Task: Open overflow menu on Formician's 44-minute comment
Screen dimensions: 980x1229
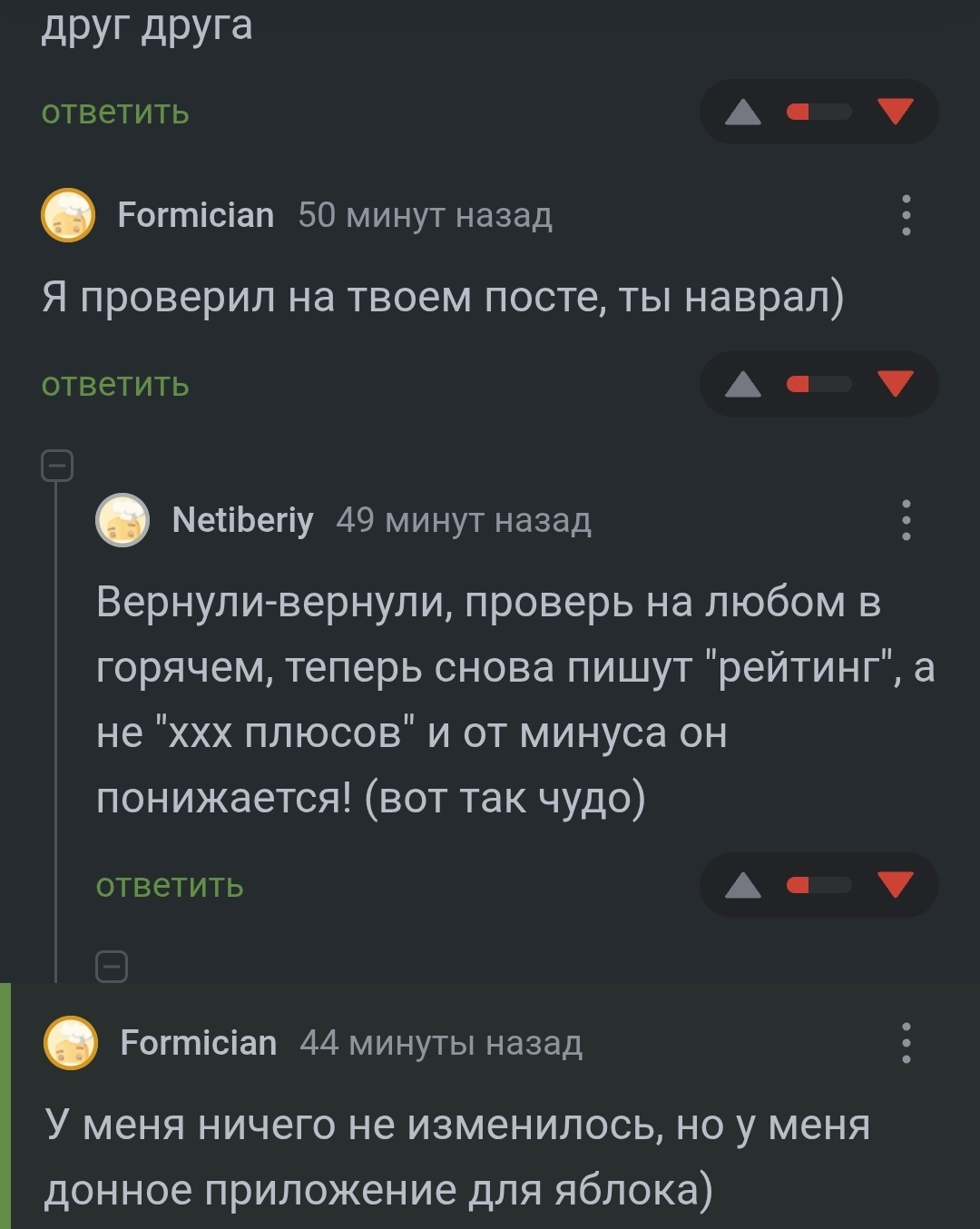Action: click(906, 1043)
